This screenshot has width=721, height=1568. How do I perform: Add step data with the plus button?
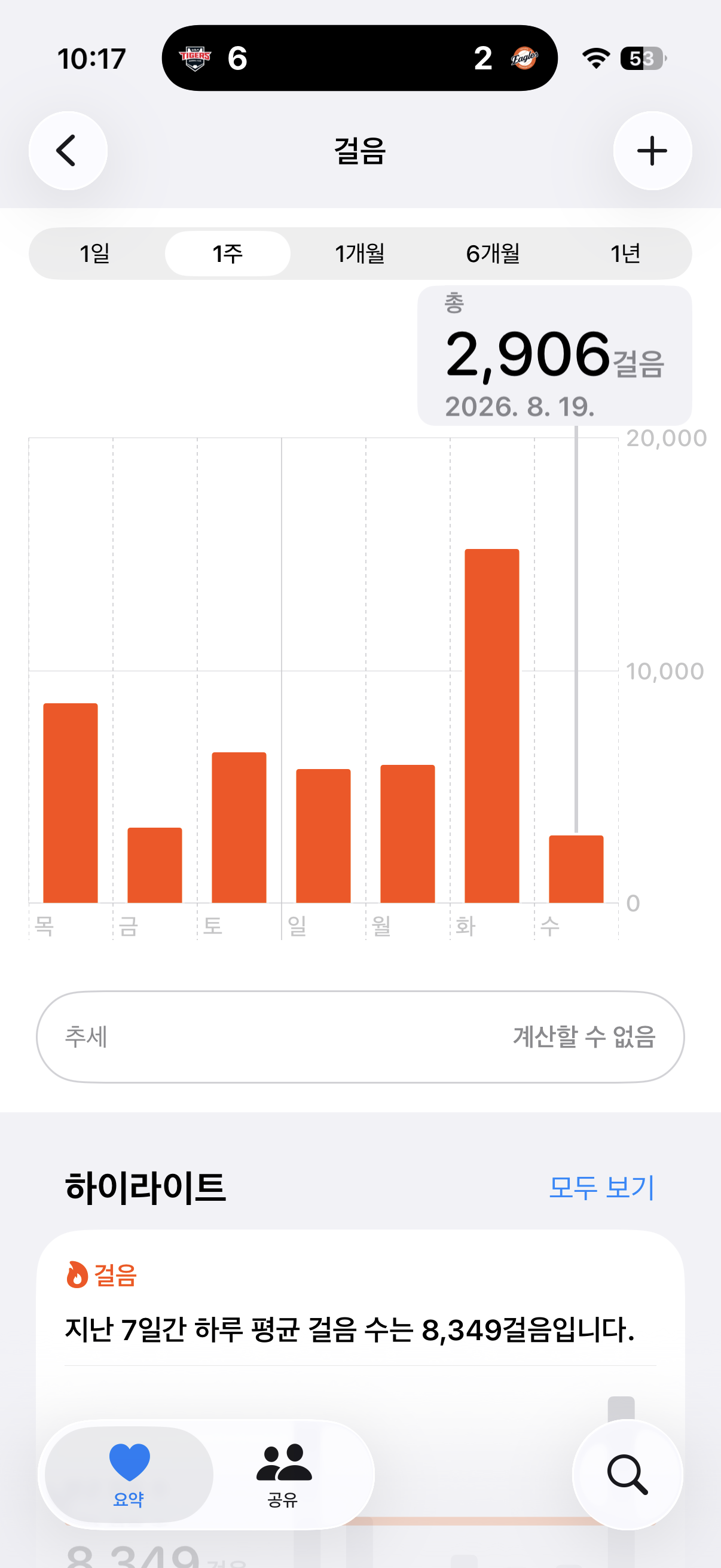tap(652, 150)
